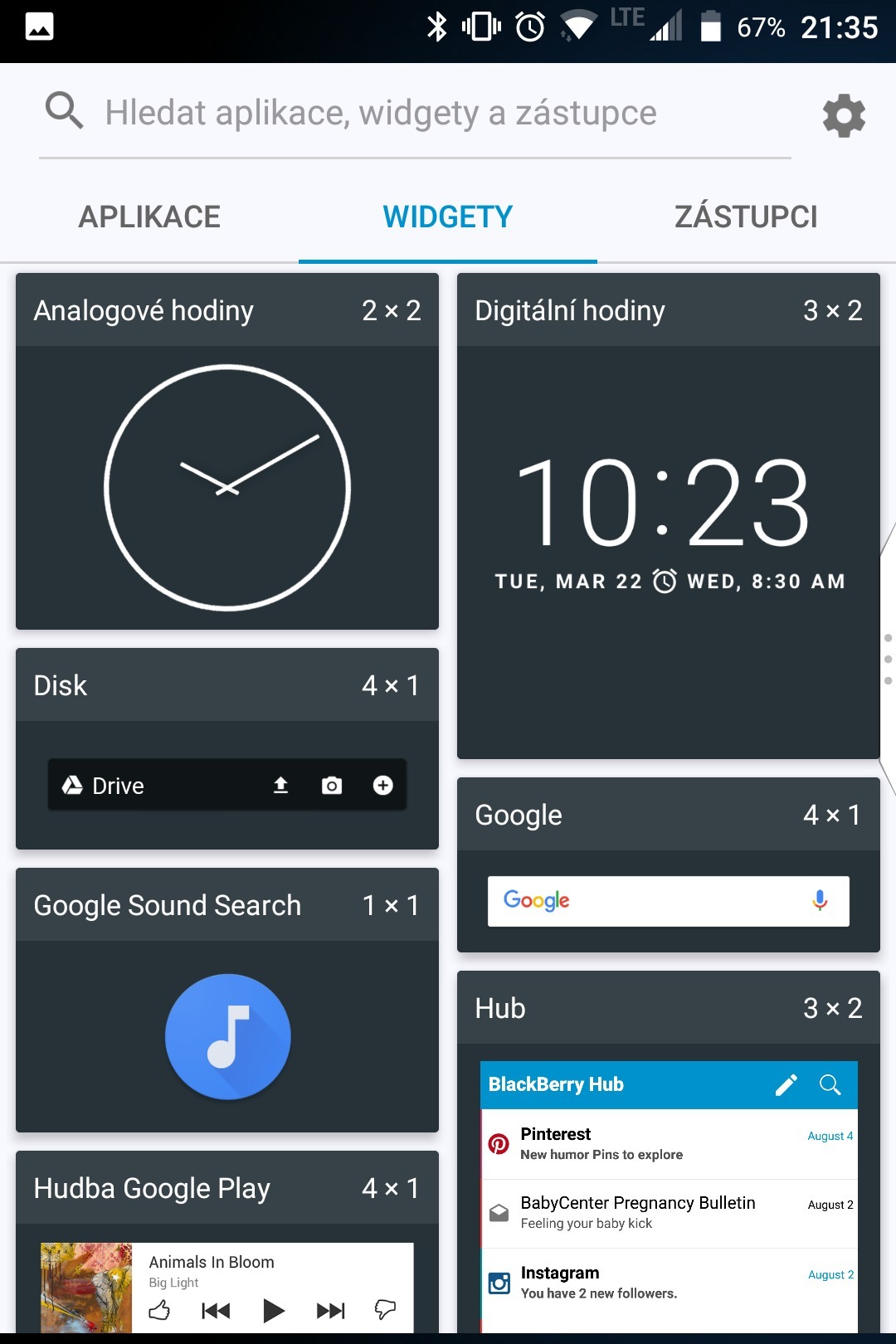Tap the upload icon in the Drive widget
Screen dimensions: 896x1344
280,785
